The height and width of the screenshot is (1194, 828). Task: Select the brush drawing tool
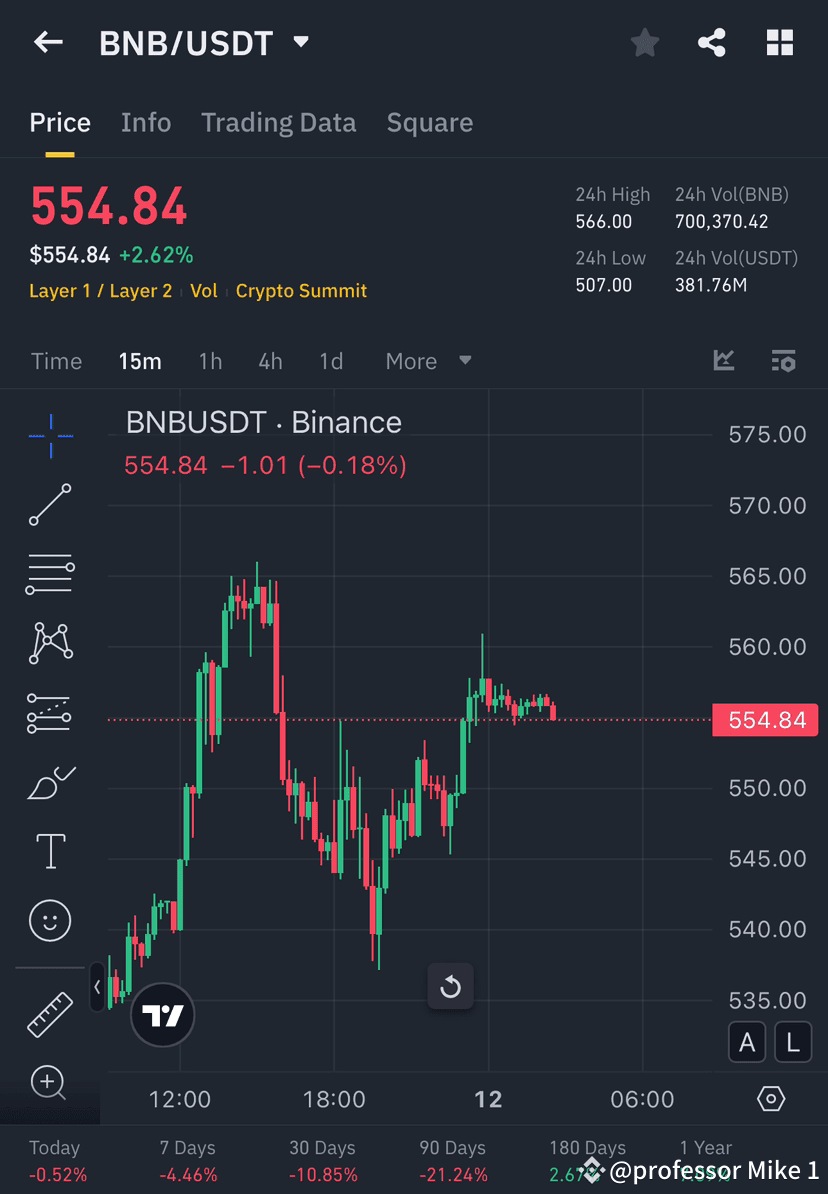point(50,782)
